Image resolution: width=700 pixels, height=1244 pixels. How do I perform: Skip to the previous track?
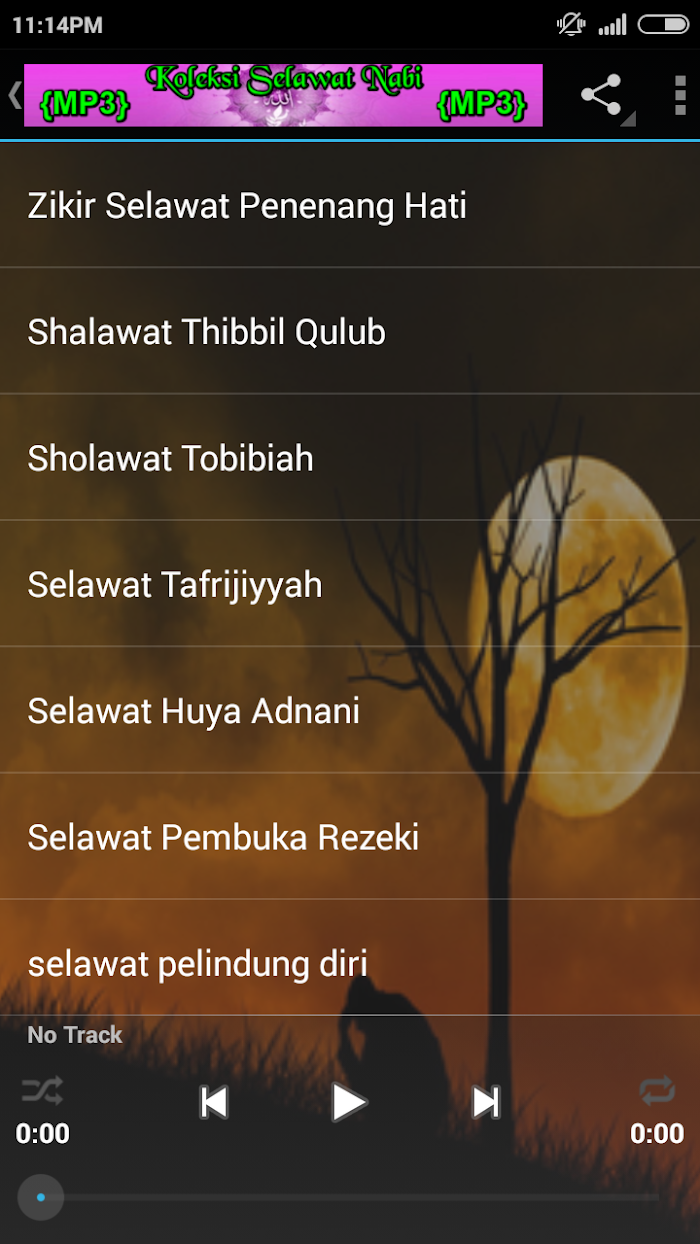[x=214, y=1102]
